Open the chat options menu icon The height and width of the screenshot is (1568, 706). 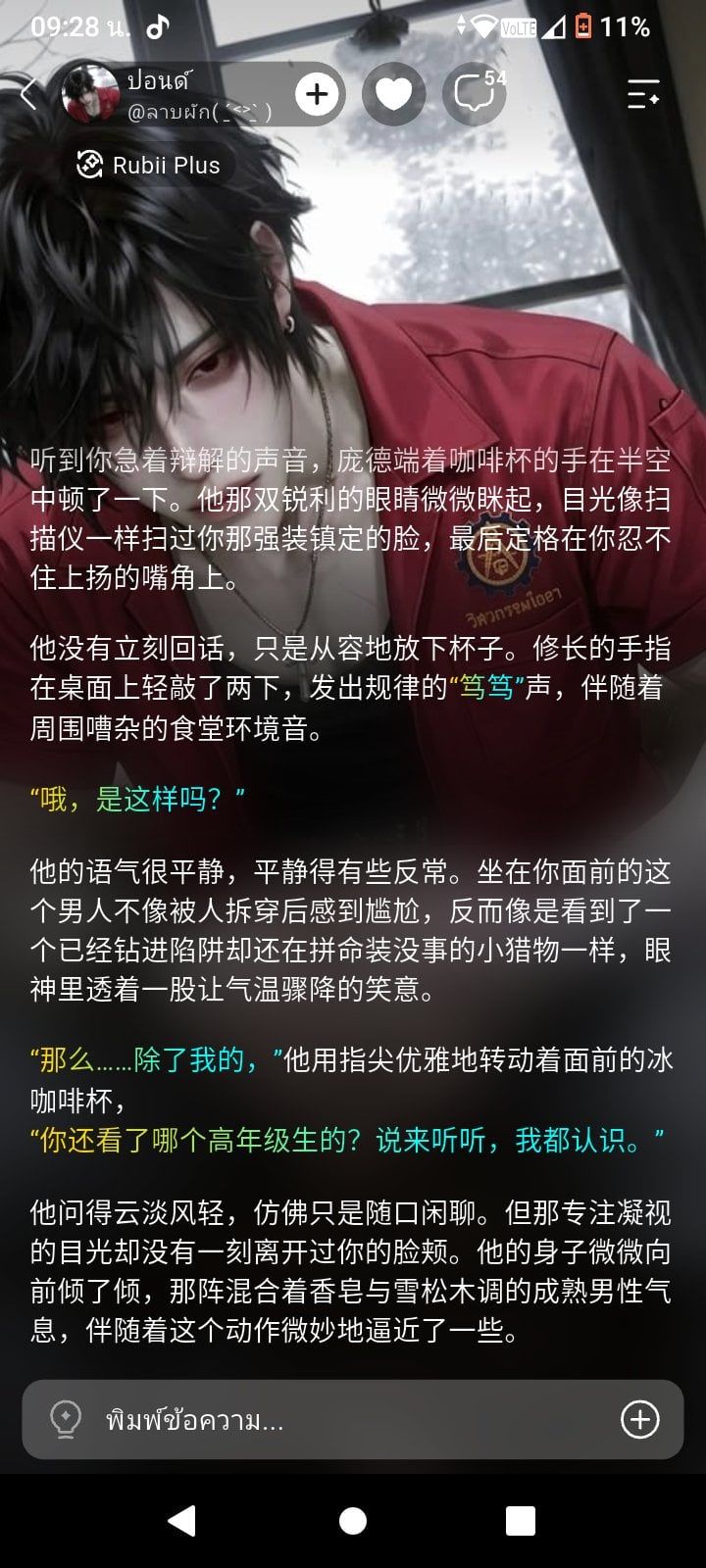pos(643,95)
